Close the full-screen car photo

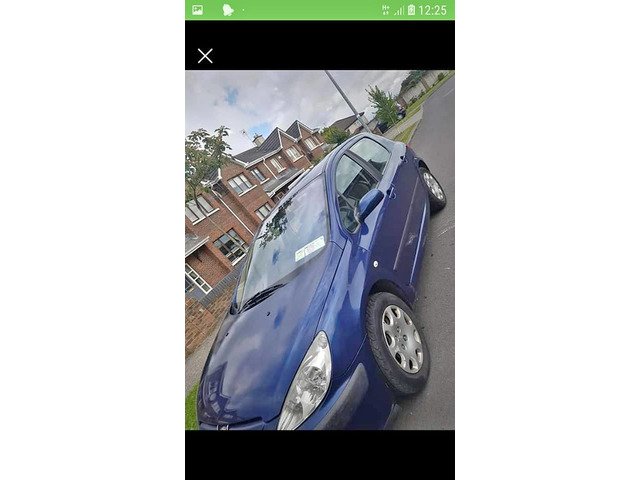pos(205,56)
